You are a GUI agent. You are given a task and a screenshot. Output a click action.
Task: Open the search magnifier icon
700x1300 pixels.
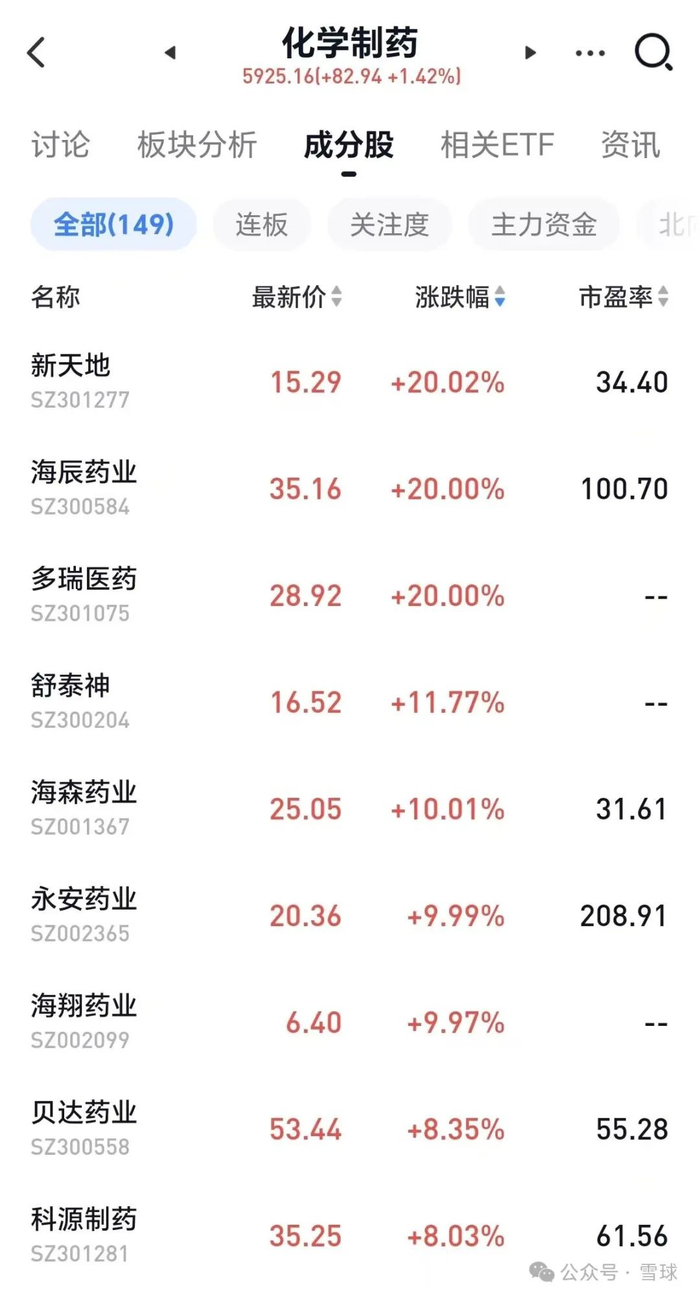pos(653,51)
